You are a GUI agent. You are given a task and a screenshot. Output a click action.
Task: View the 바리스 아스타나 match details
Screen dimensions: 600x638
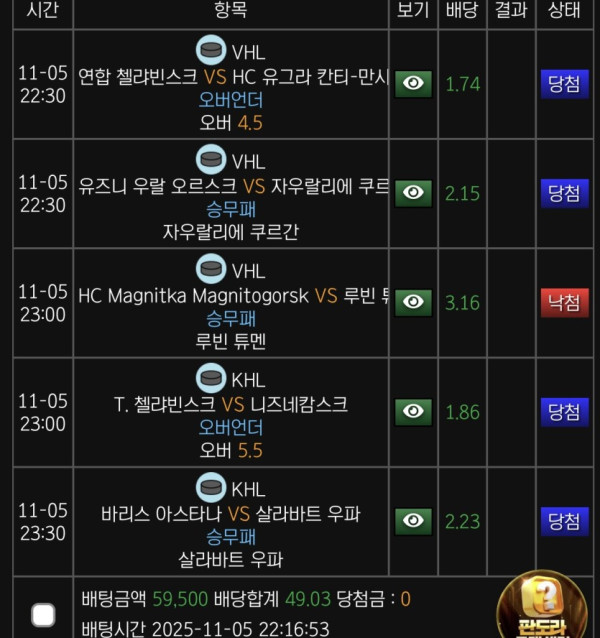click(x=413, y=520)
